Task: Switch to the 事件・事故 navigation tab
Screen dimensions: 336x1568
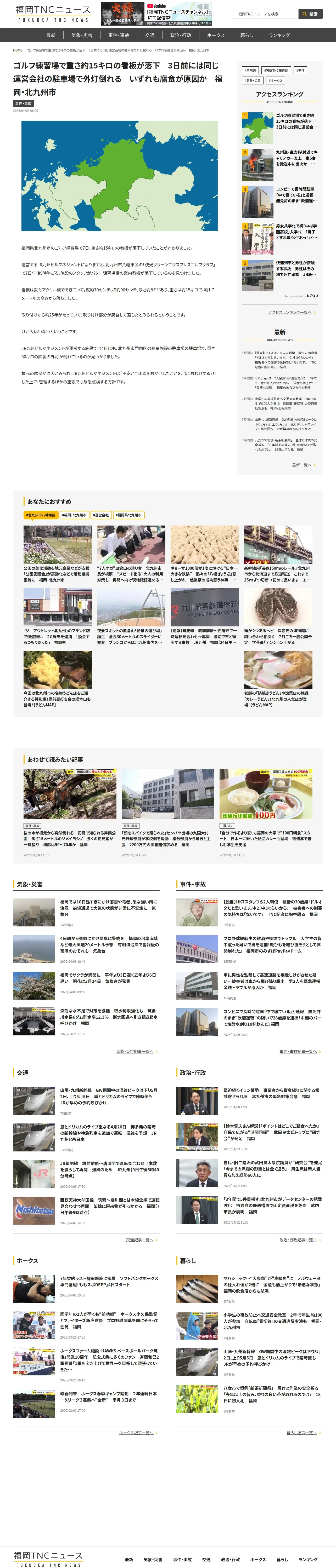Action: [x=119, y=35]
